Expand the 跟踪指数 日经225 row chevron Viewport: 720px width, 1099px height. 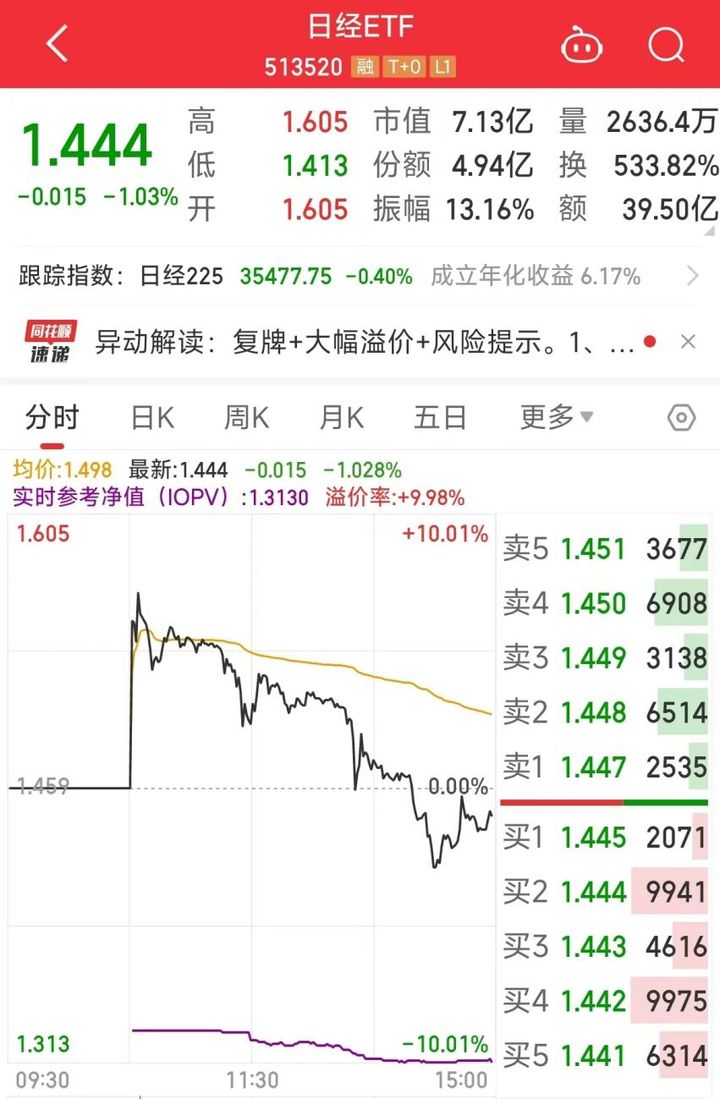[694, 276]
